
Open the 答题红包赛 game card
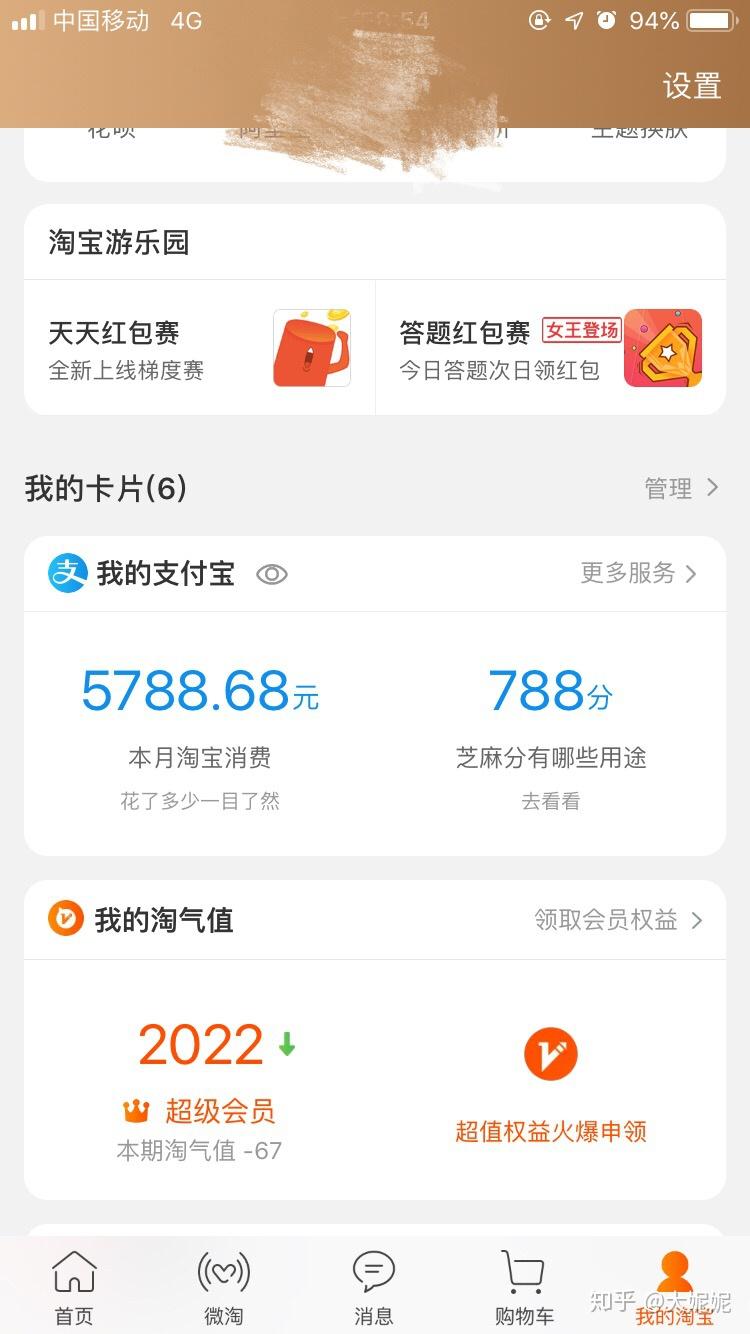(550, 348)
